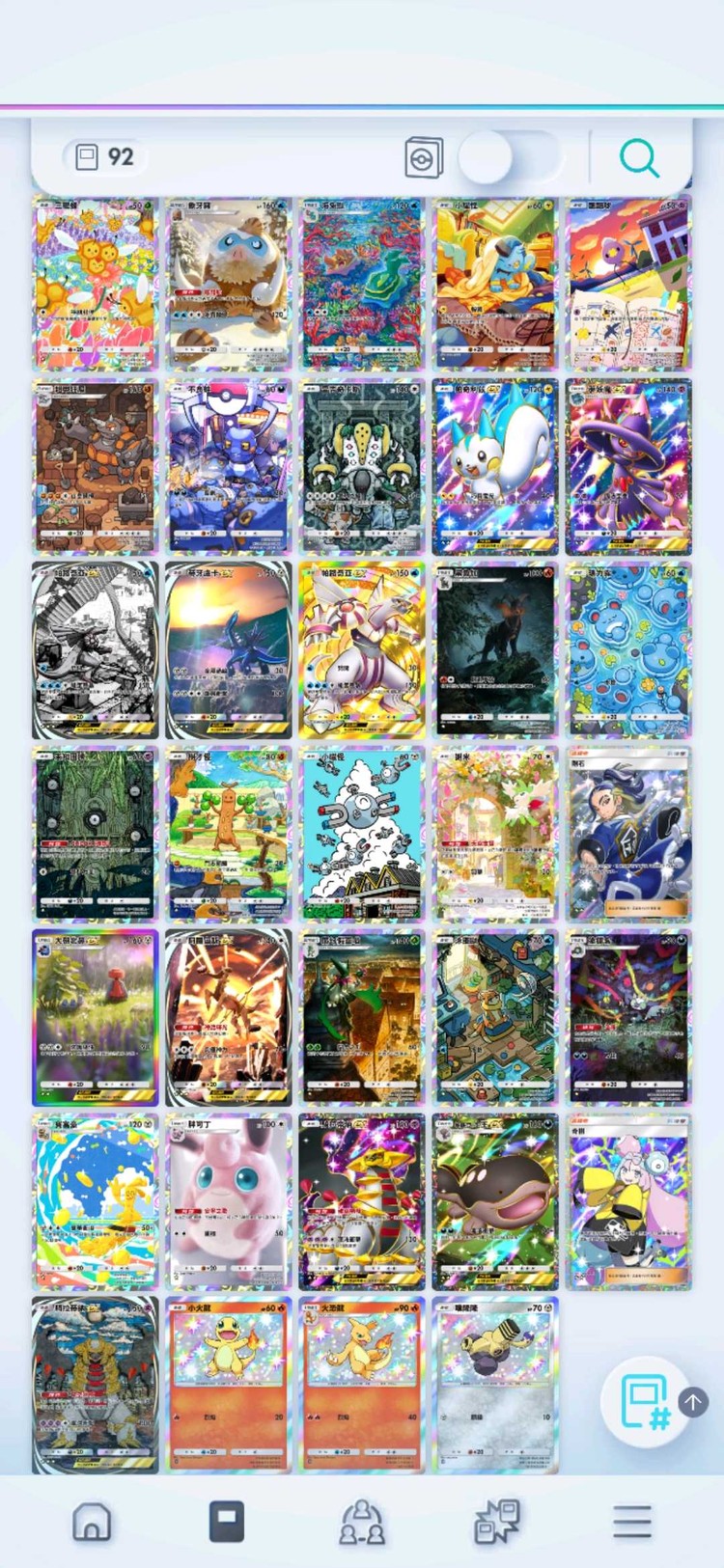The image size is (724, 1568).
Task: Open the floating card number filter button
Action: (x=644, y=1403)
